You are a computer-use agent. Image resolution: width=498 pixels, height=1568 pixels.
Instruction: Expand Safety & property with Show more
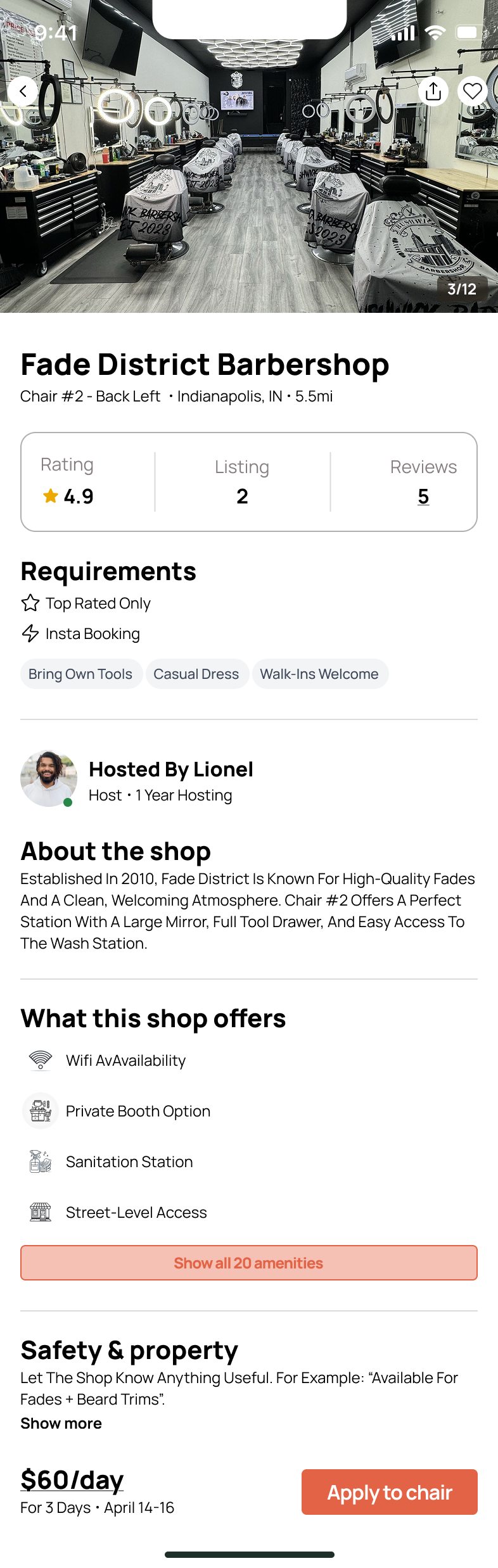coord(61,1423)
